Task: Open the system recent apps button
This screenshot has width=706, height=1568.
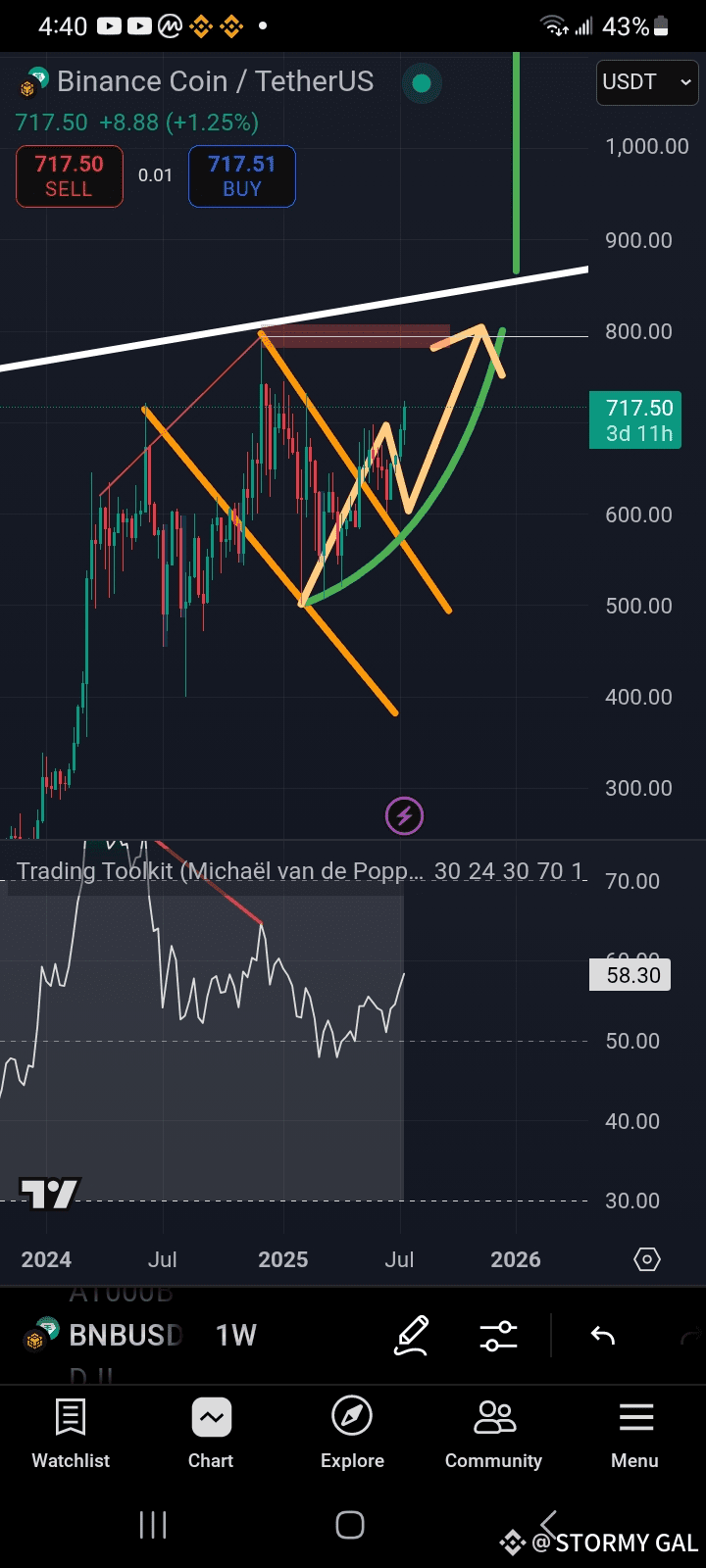Action: (x=153, y=1525)
